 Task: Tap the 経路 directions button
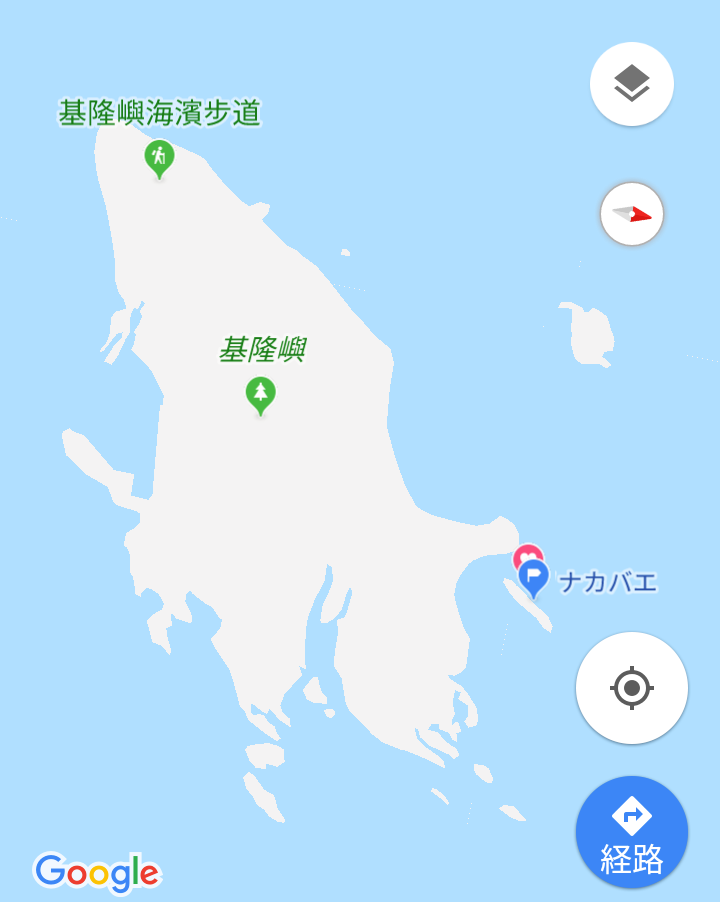pos(632,832)
